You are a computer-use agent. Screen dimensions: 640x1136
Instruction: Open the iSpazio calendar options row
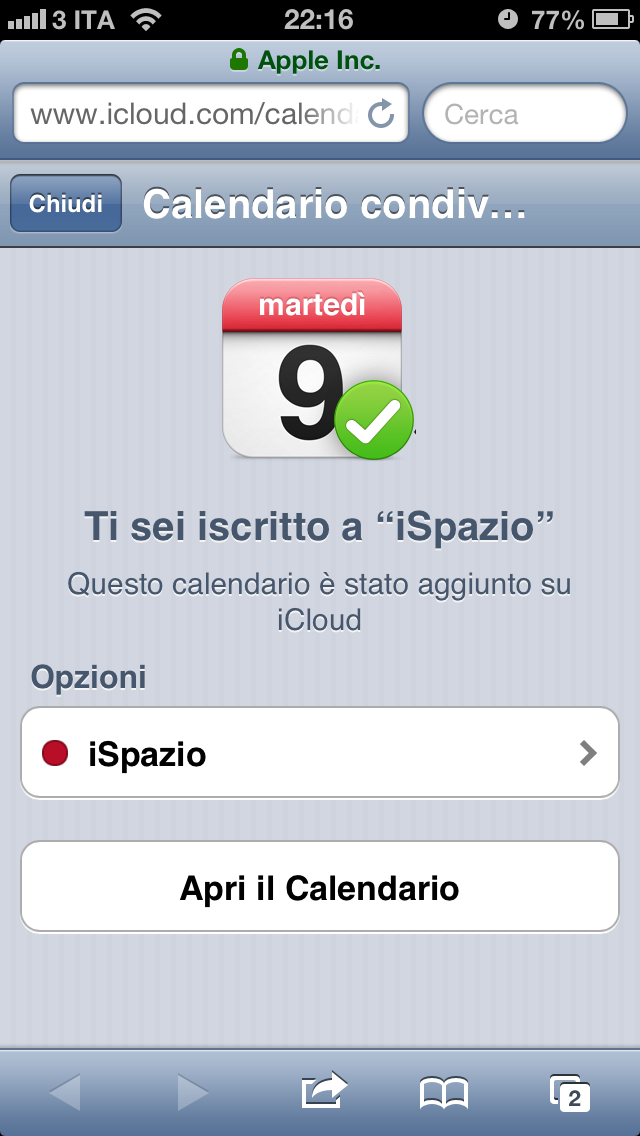pyautogui.click(x=320, y=753)
